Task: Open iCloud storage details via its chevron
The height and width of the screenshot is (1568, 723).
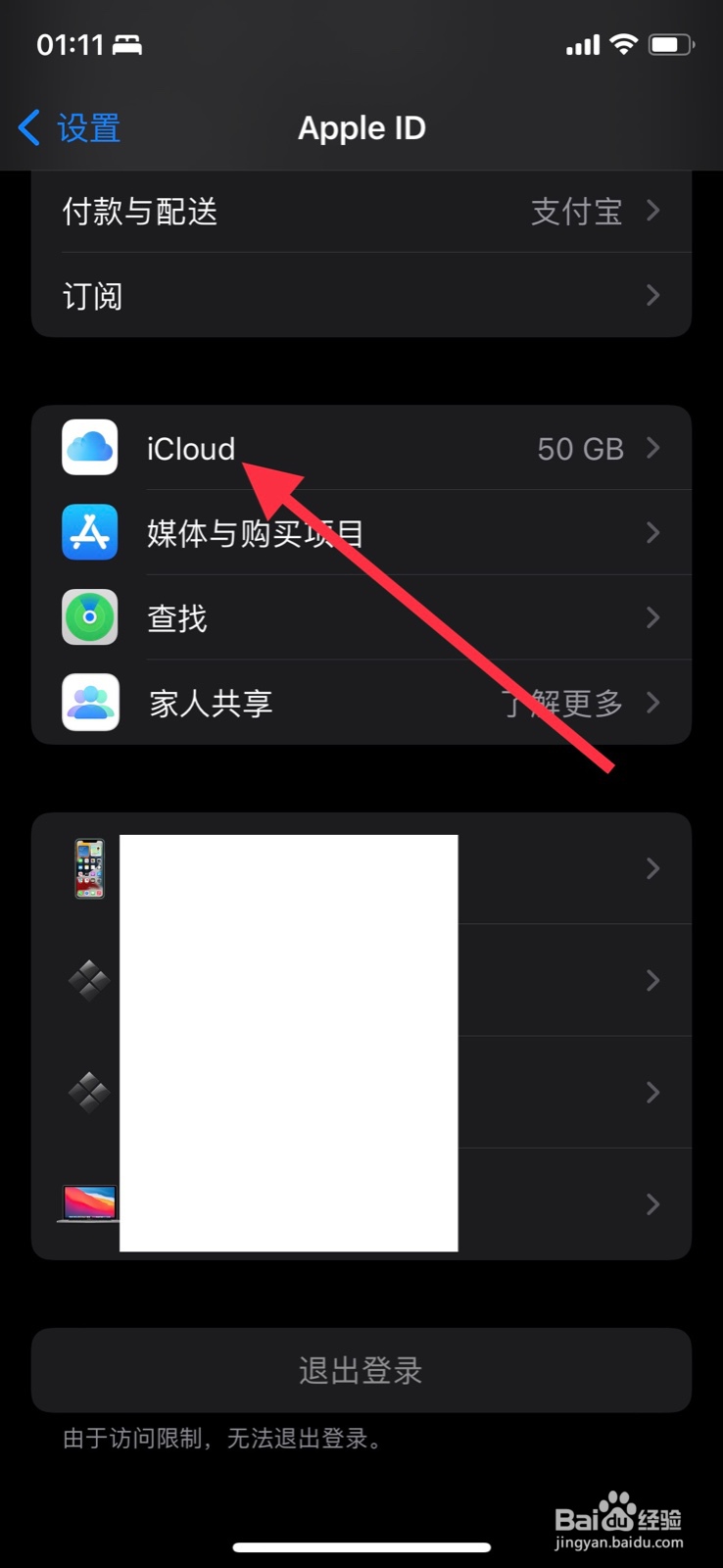Action: 651,448
